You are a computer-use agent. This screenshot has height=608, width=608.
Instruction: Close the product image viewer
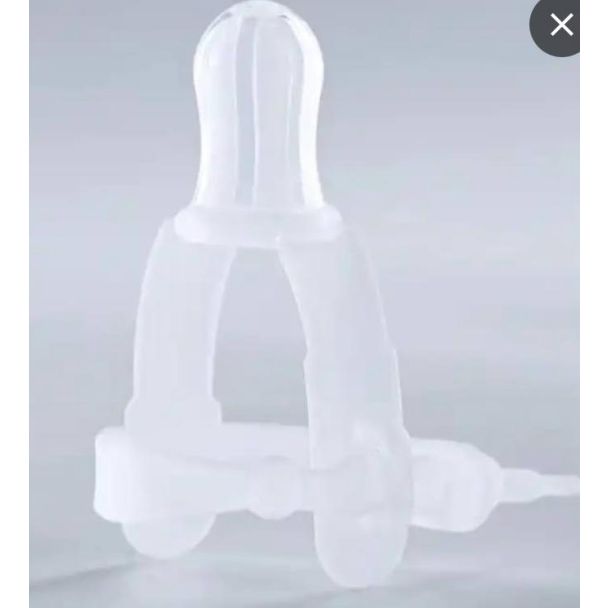(563, 24)
